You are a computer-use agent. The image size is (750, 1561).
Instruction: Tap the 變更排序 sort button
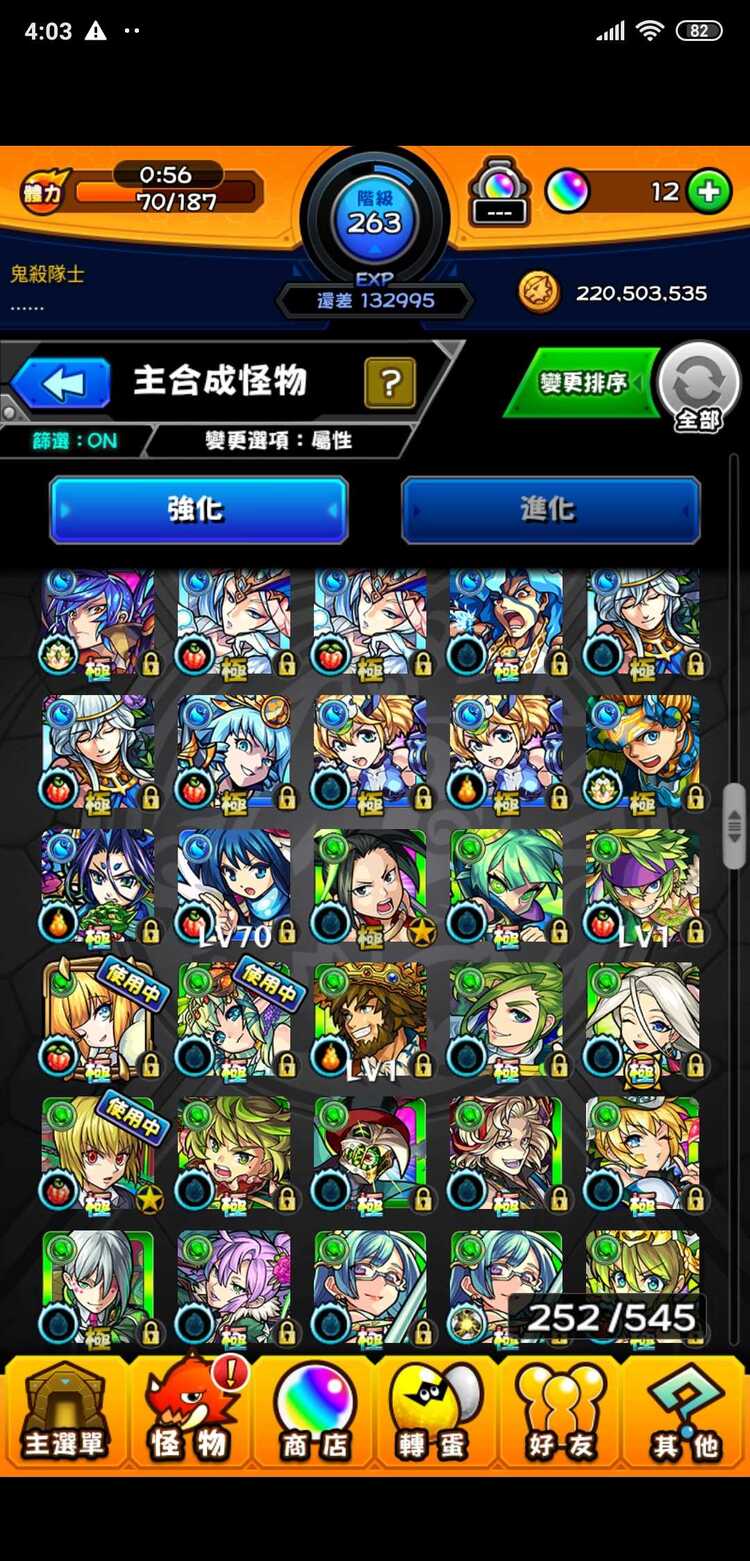click(x=583, y=383)
